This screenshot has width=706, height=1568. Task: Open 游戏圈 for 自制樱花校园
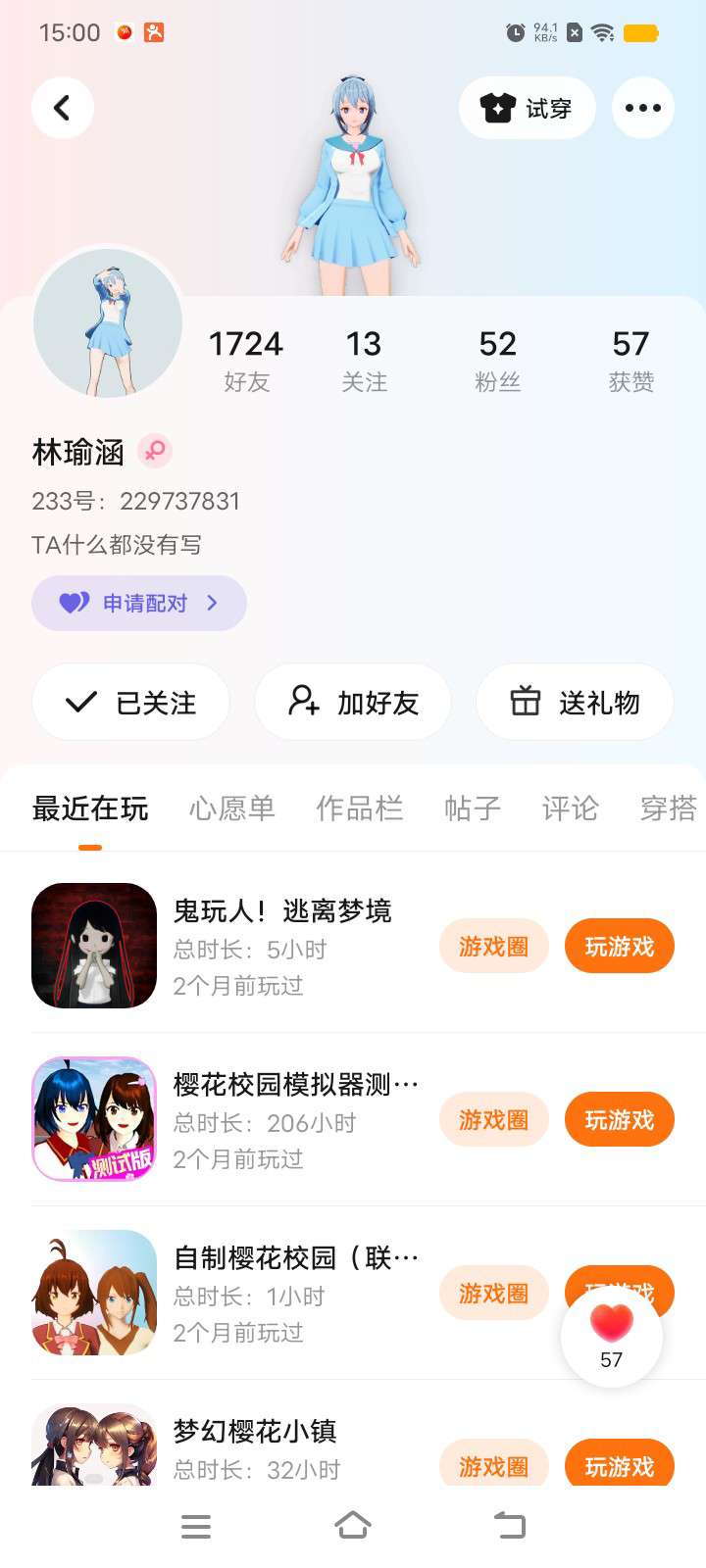[x=493, y=1294]
